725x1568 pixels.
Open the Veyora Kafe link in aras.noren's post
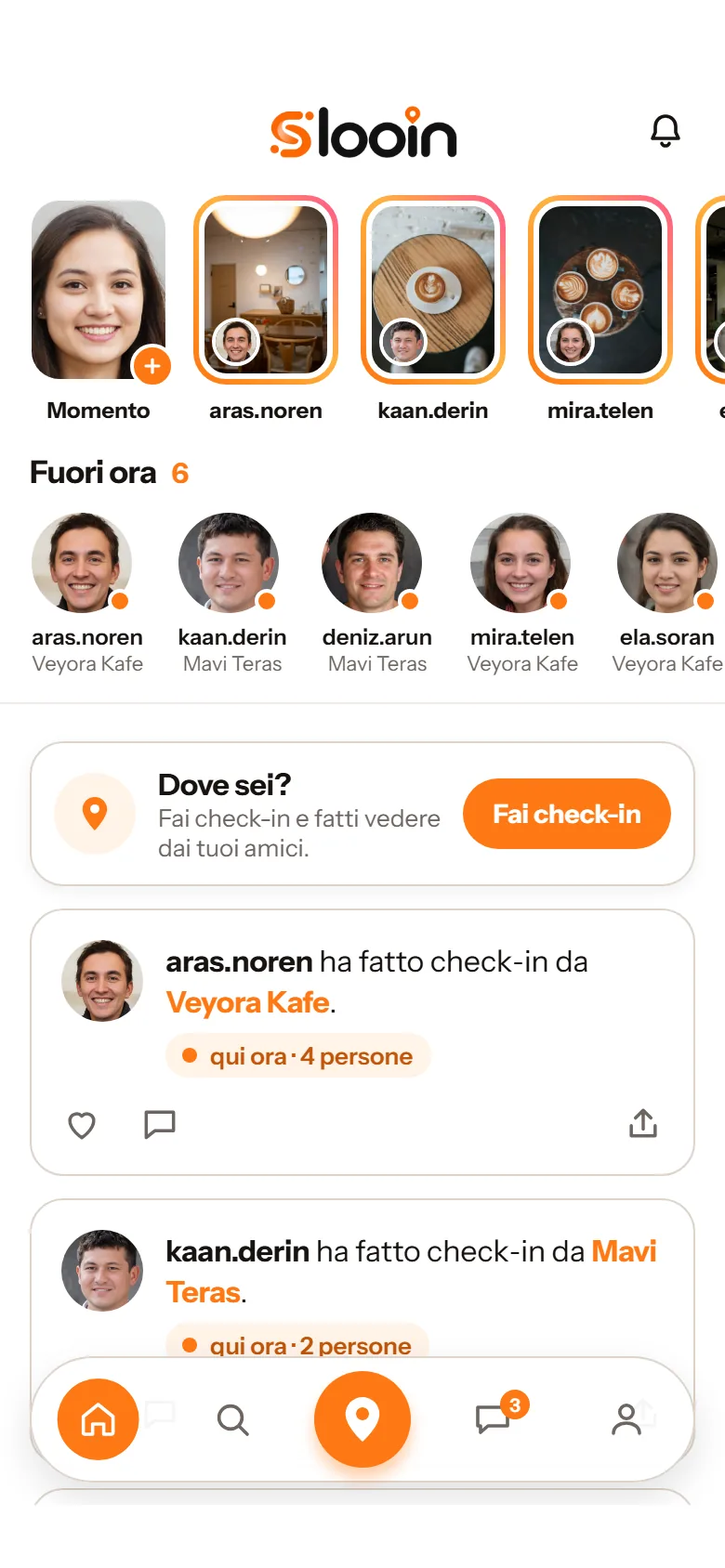(248, 1002)
